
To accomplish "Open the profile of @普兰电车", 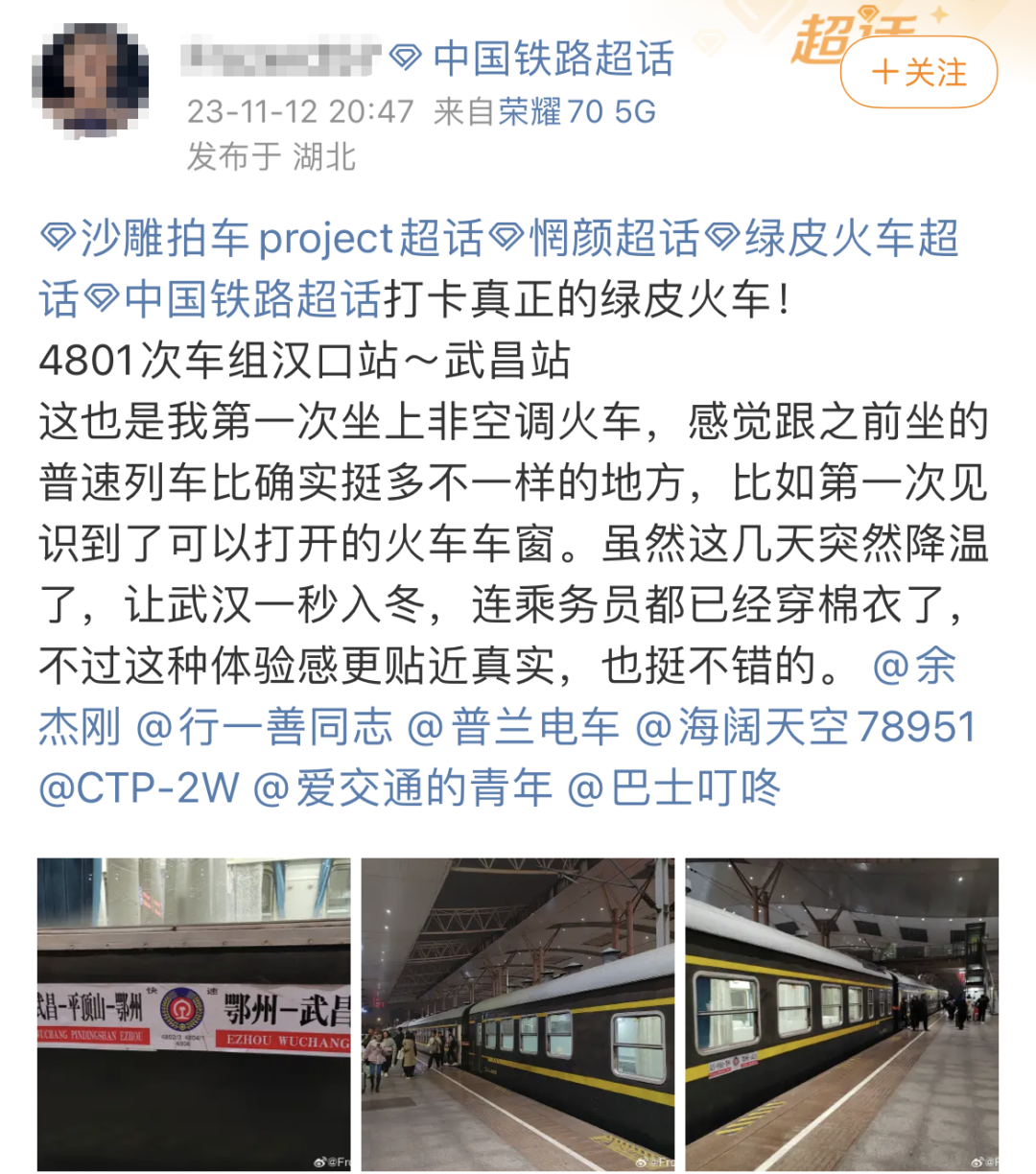I will tap(513, 727).
